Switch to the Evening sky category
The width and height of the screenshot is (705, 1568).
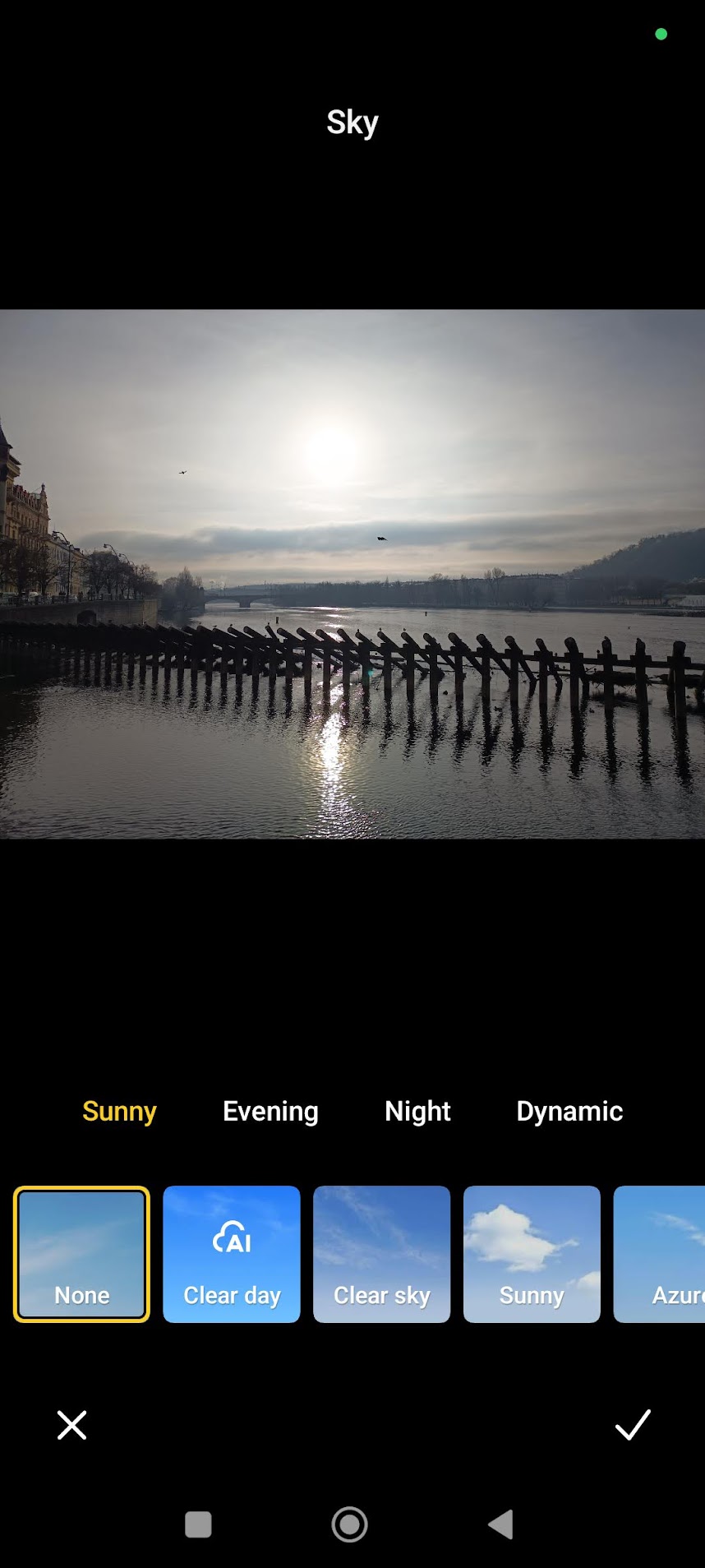(x=270, y=1111)
